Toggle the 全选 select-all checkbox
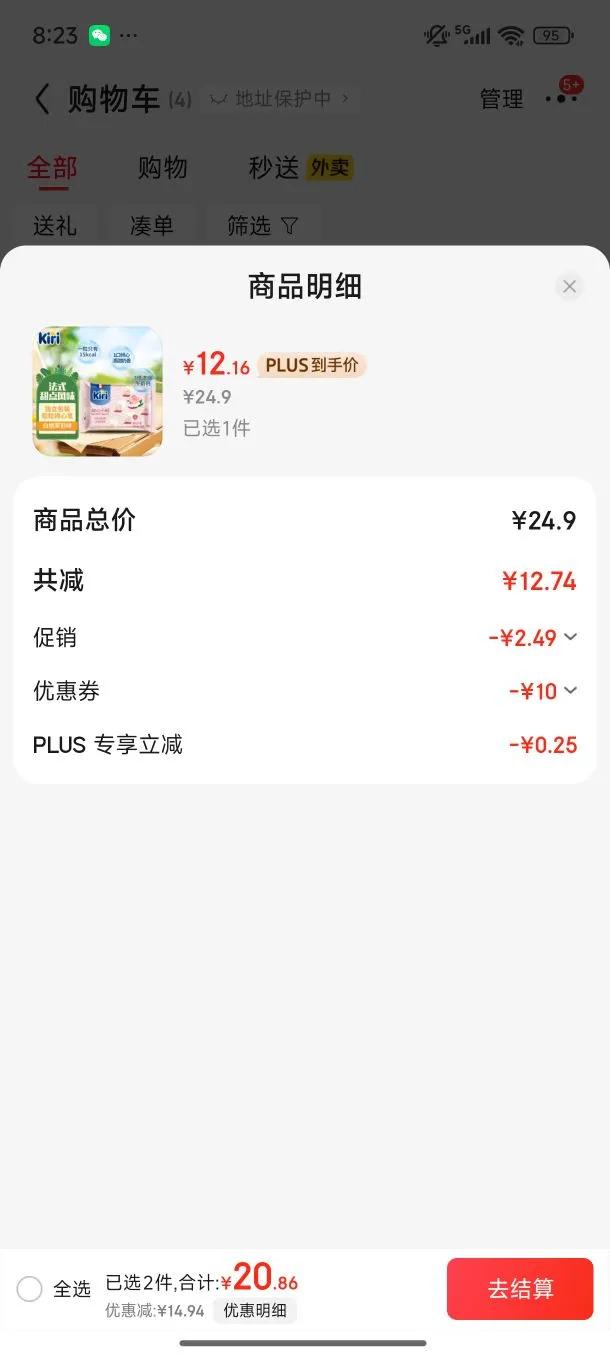 coord(30,1289)
